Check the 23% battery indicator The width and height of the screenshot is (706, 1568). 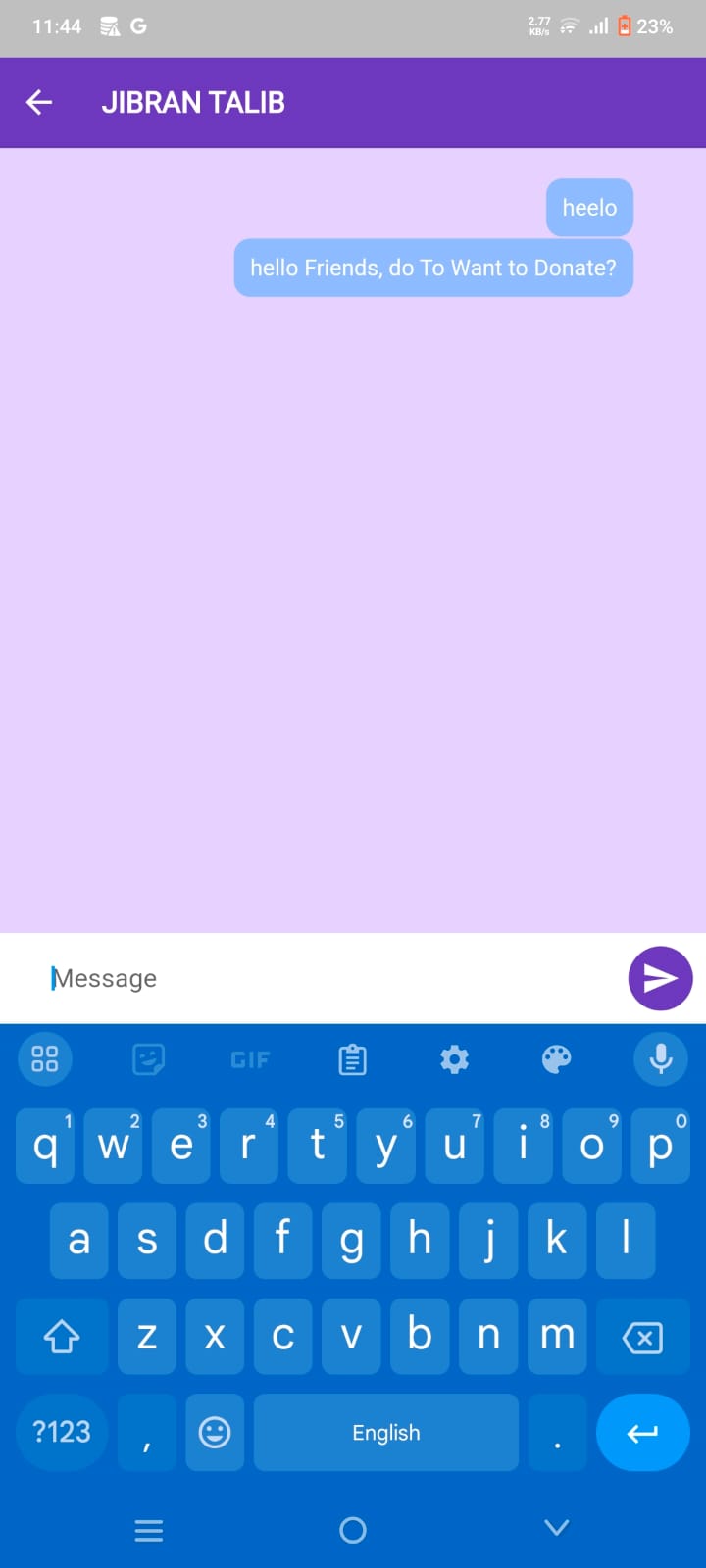[x=651, y=26]
